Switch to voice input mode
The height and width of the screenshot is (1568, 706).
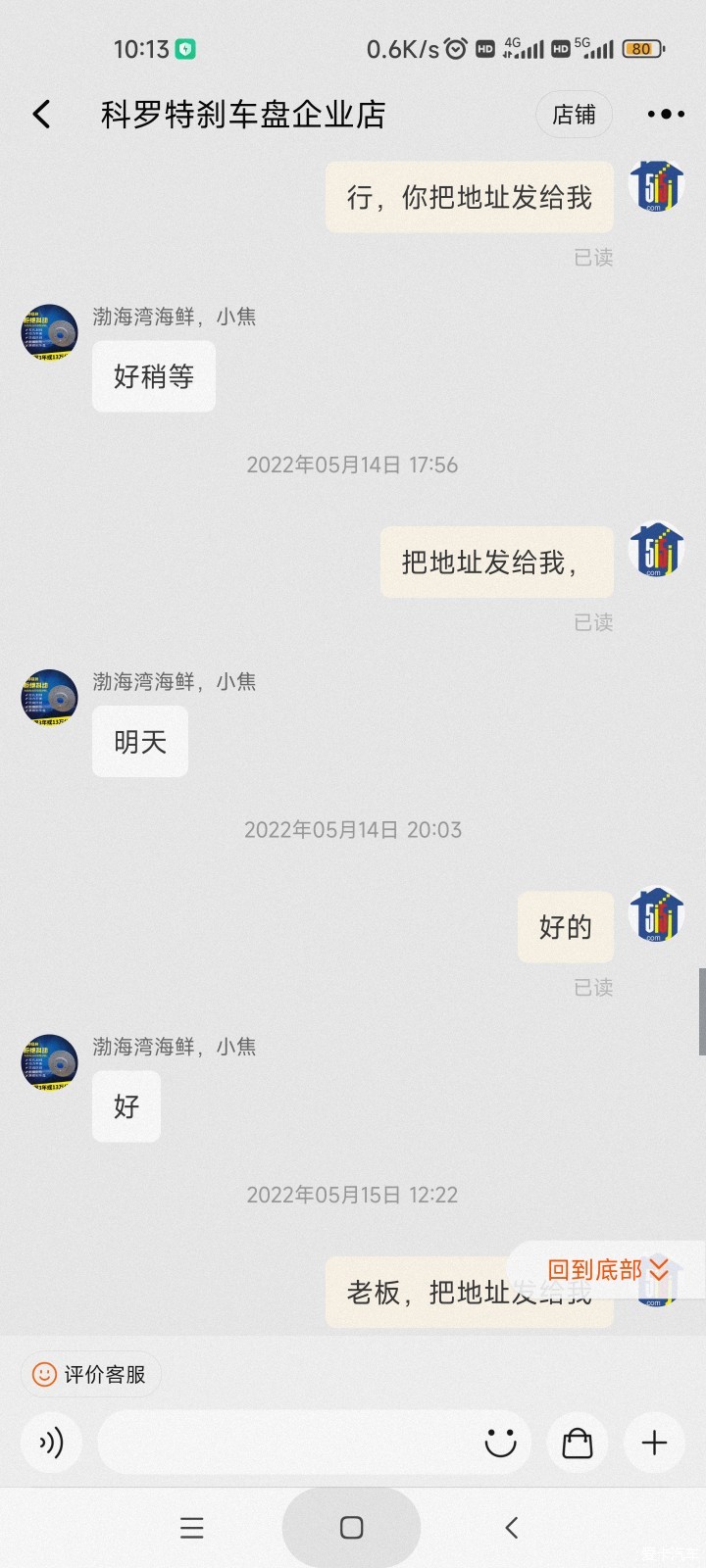[x=51, y=1443]
